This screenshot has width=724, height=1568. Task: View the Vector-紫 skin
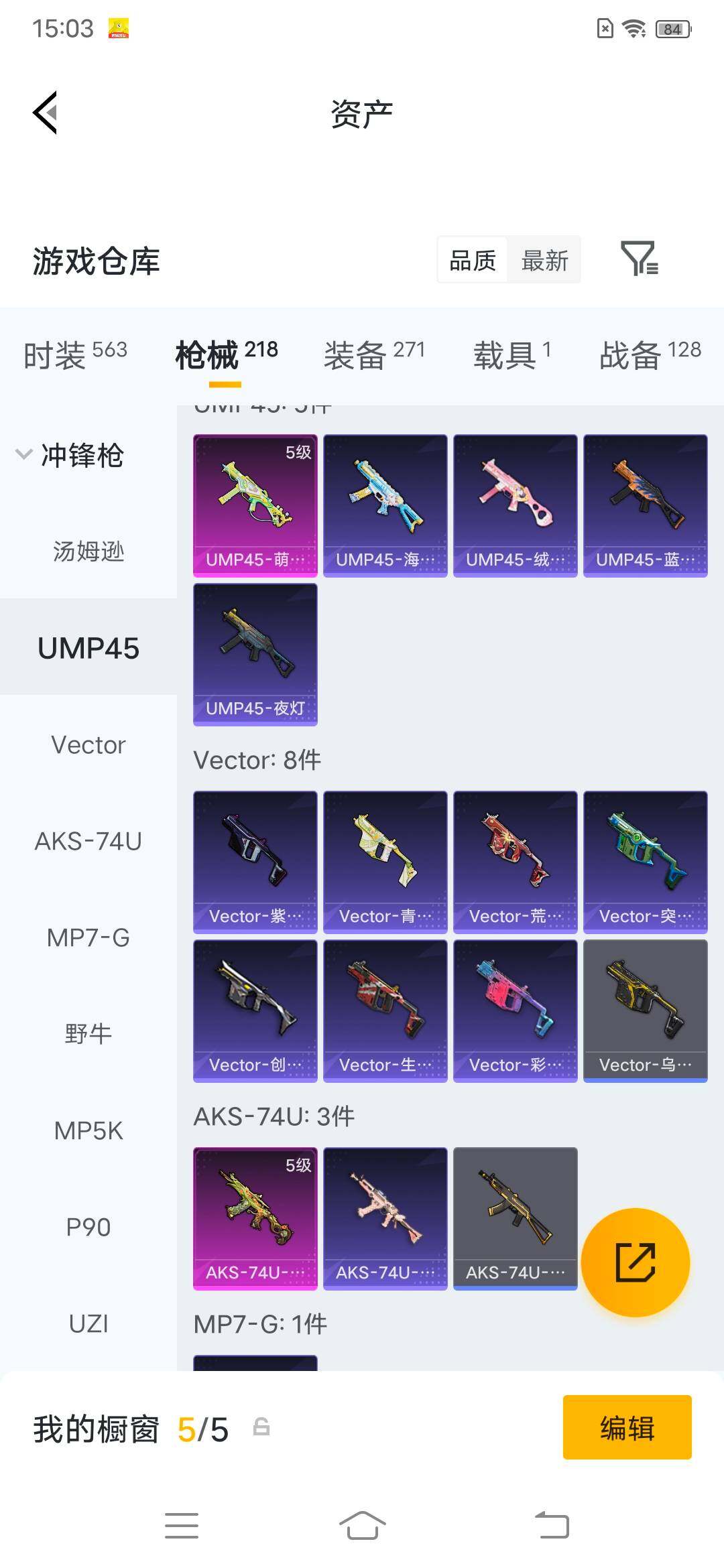point(255,862)
